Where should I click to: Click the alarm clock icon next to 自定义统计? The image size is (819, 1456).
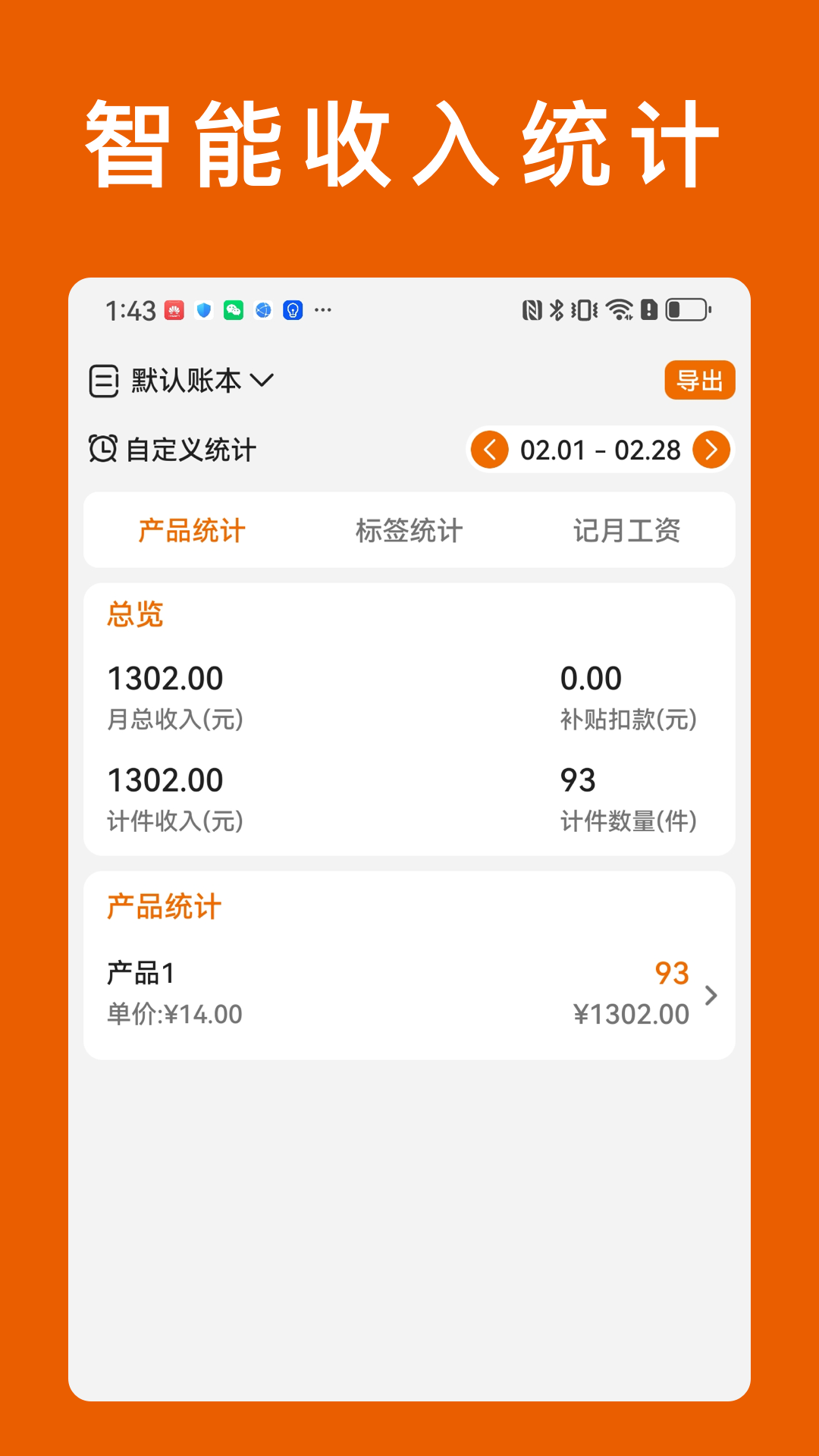[x=104, y=450]
